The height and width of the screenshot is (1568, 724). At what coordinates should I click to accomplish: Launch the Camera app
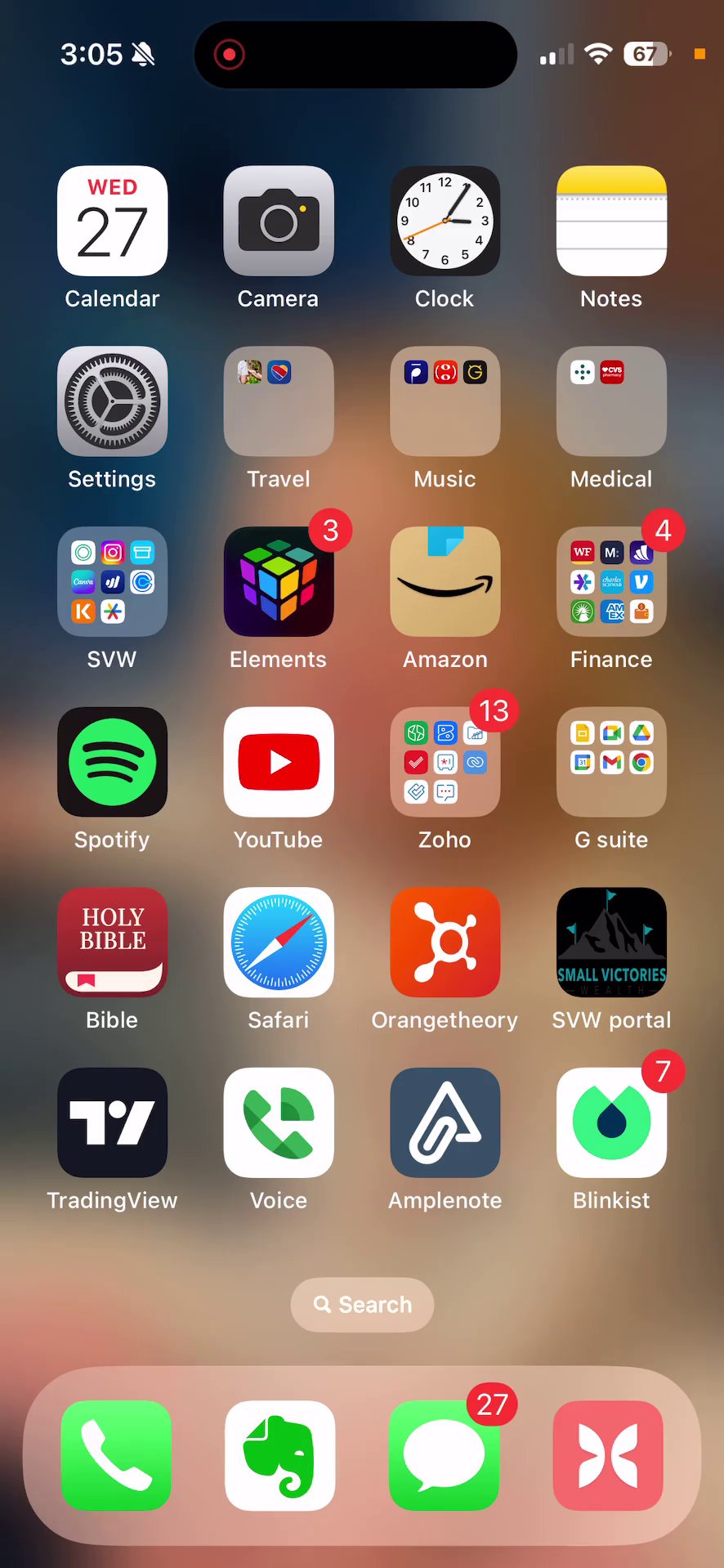[279, 222]
